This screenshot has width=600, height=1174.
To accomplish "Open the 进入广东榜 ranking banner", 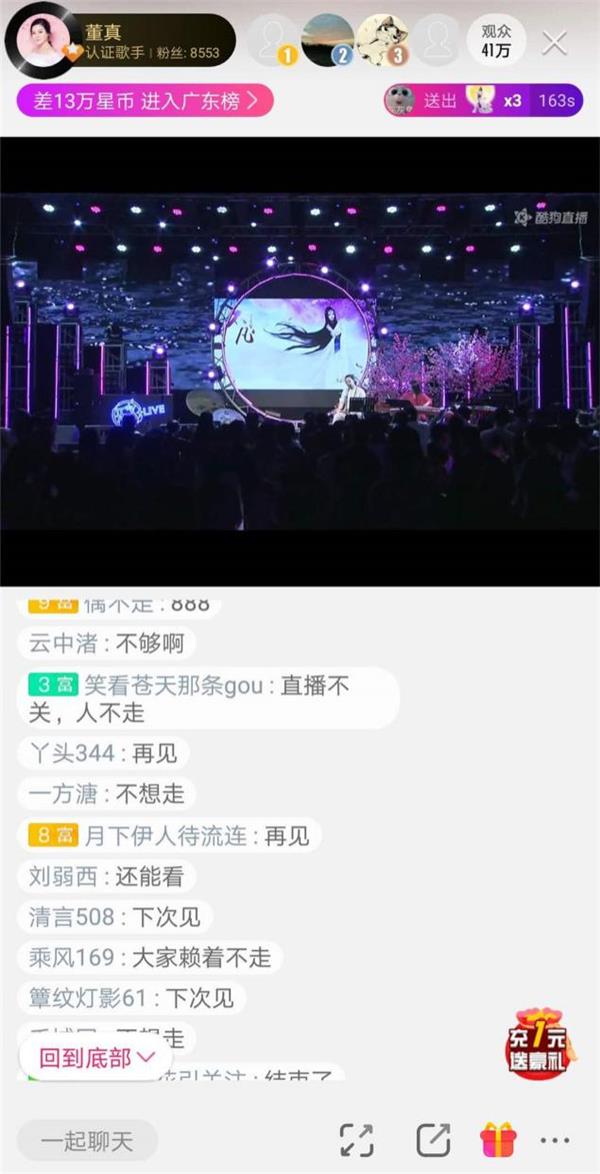I will (144, 100).
